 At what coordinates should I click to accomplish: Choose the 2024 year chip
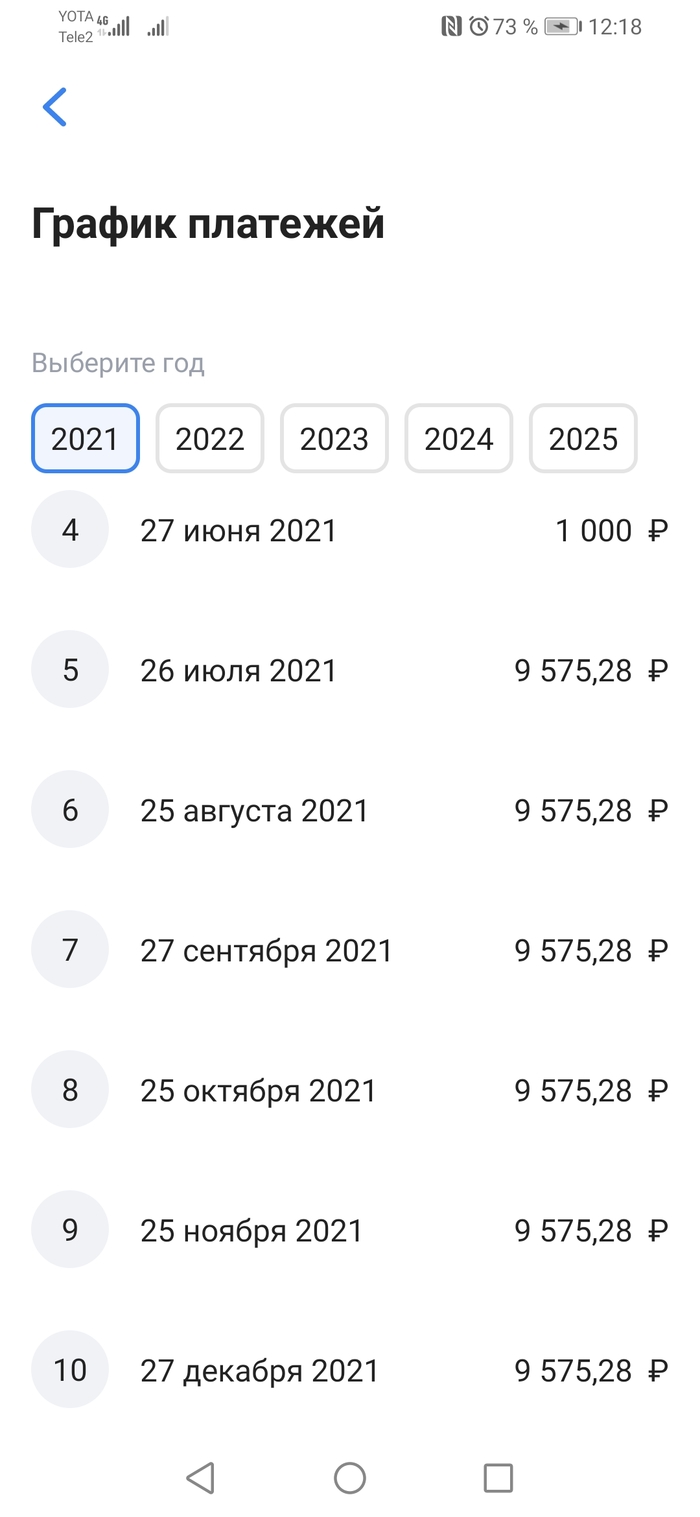[x=459, y=438]
